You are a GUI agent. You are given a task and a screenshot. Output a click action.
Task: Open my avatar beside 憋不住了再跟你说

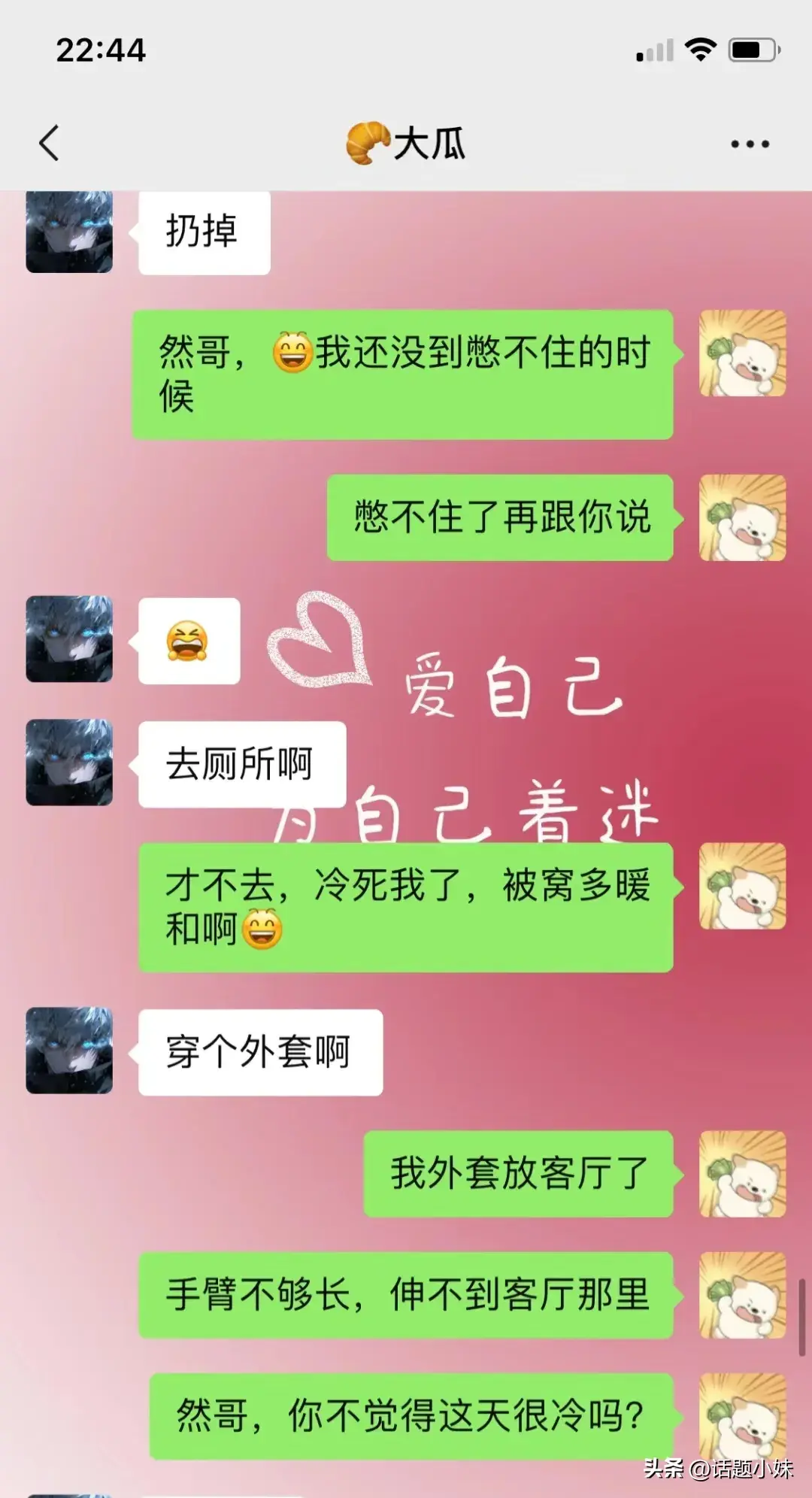tap(742, 517)
